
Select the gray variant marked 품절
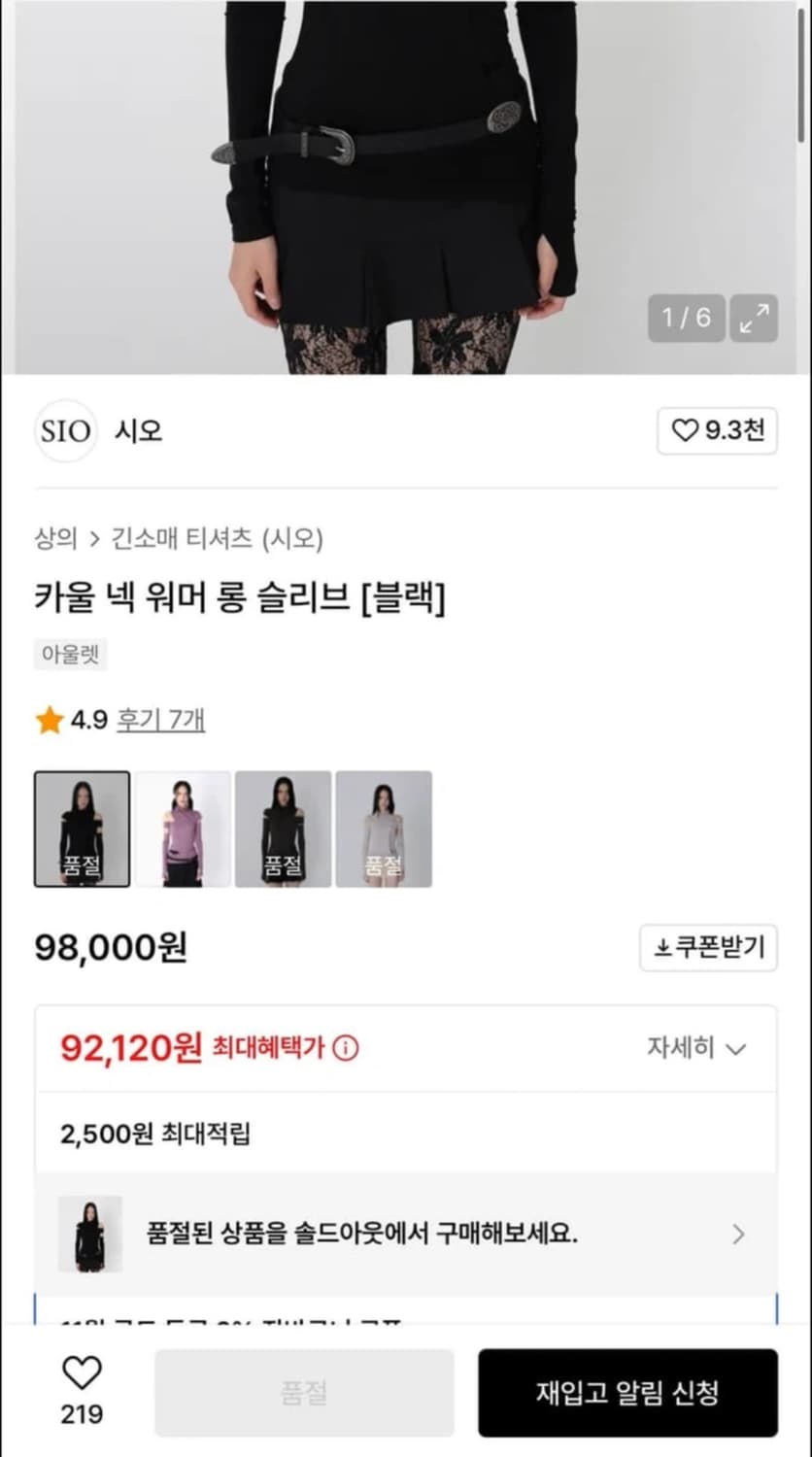384,829
